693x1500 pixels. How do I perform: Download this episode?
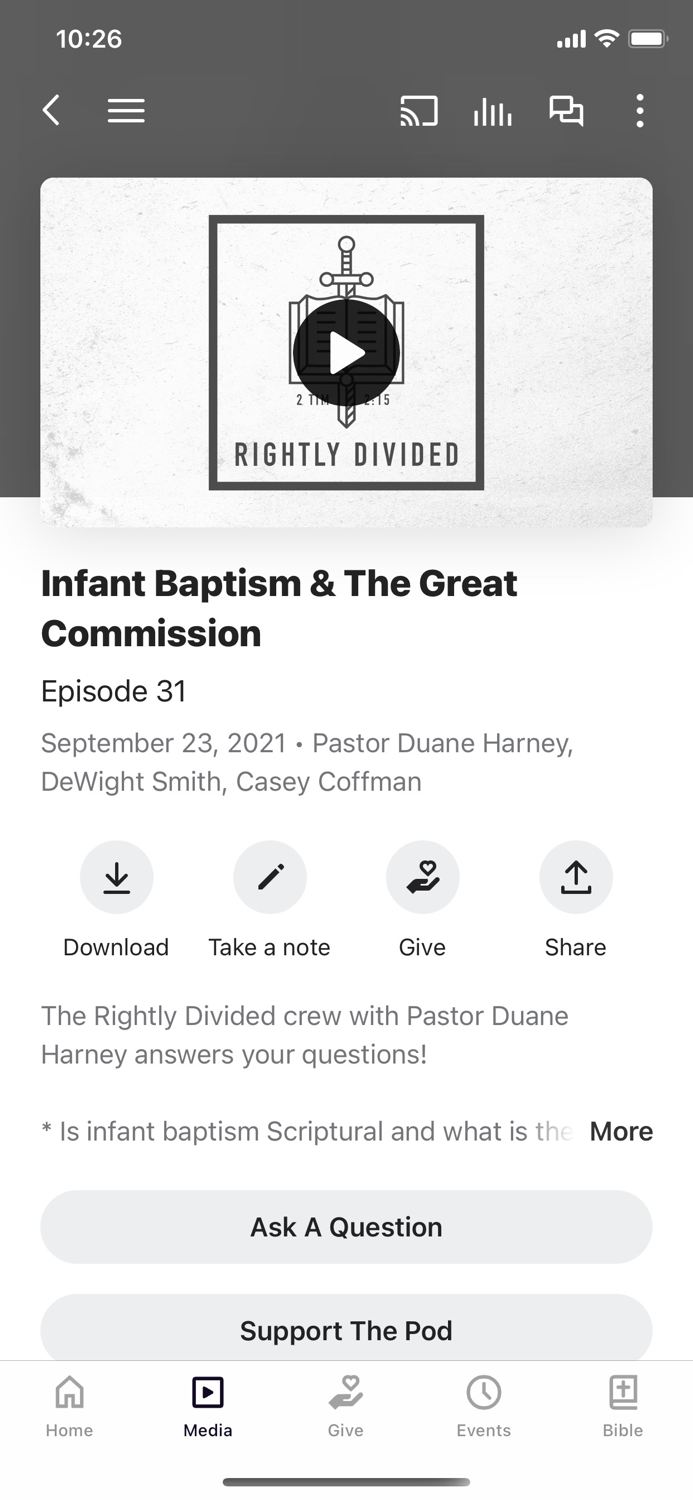pyautogui.click(x=116, y=877)
